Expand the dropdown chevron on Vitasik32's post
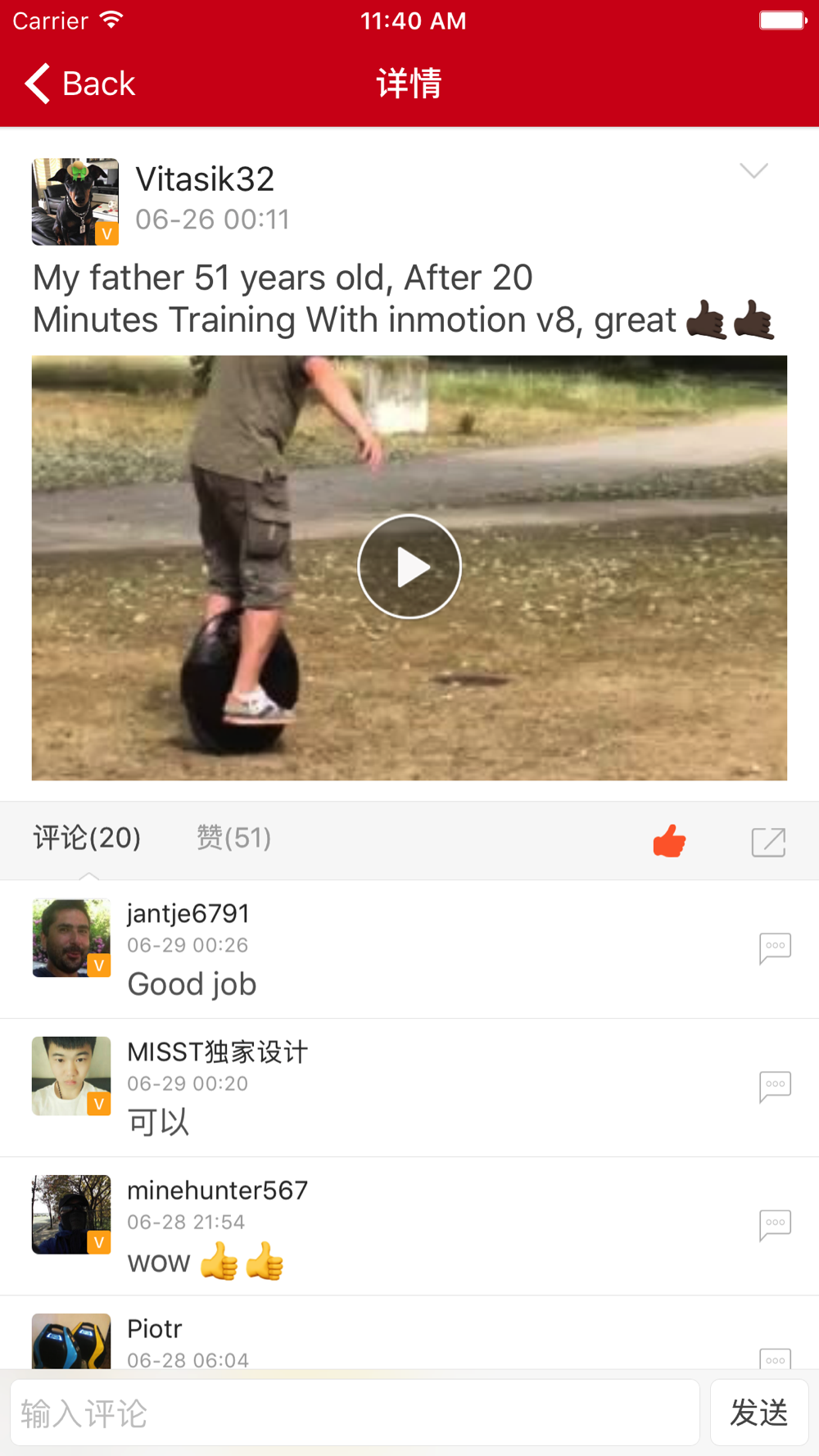 tap(753, 170)
